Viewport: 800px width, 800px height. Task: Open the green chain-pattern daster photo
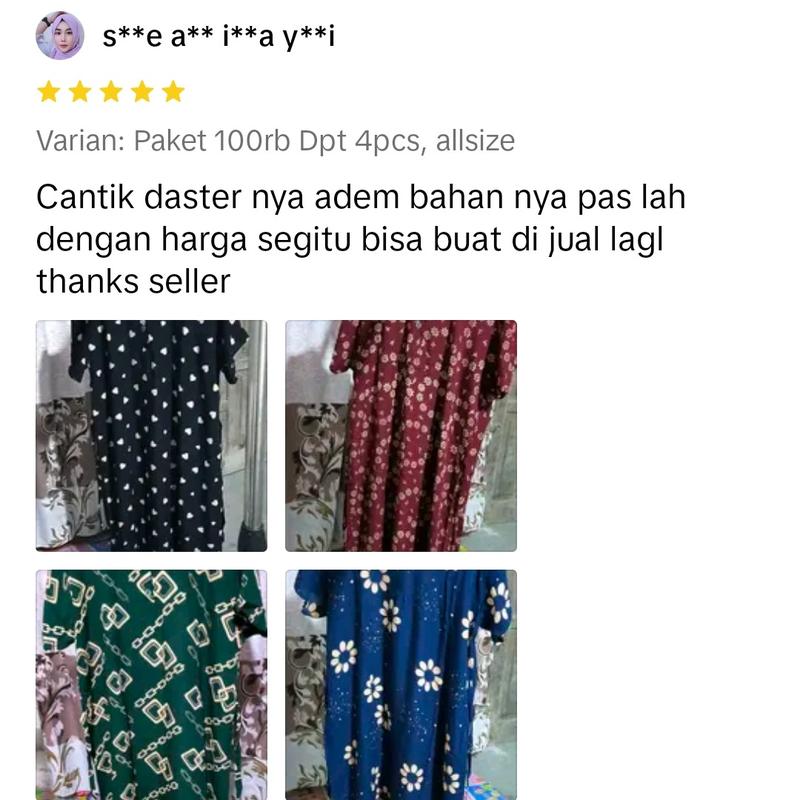[151, 683]
